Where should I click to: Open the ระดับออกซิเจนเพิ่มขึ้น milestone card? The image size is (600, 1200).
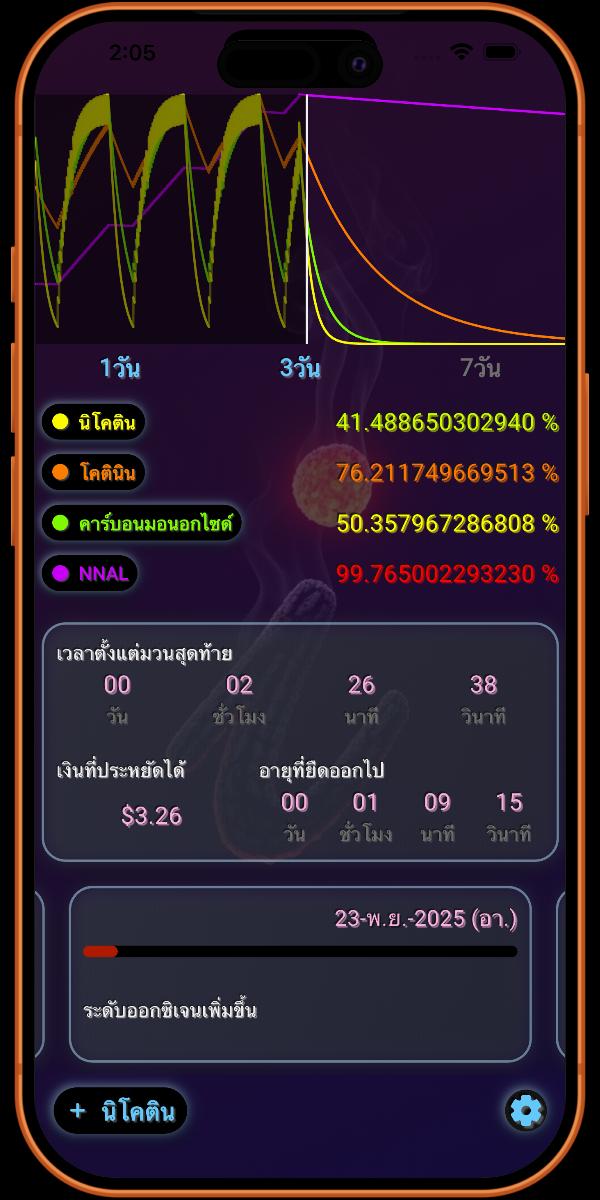point(300,973)
